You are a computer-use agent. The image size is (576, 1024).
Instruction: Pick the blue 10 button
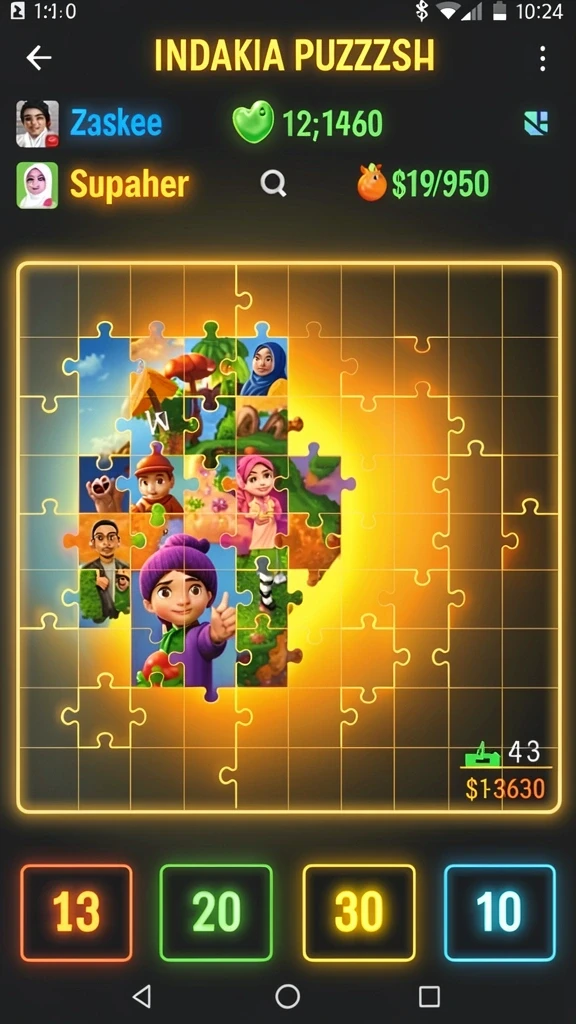click(500, 912)
